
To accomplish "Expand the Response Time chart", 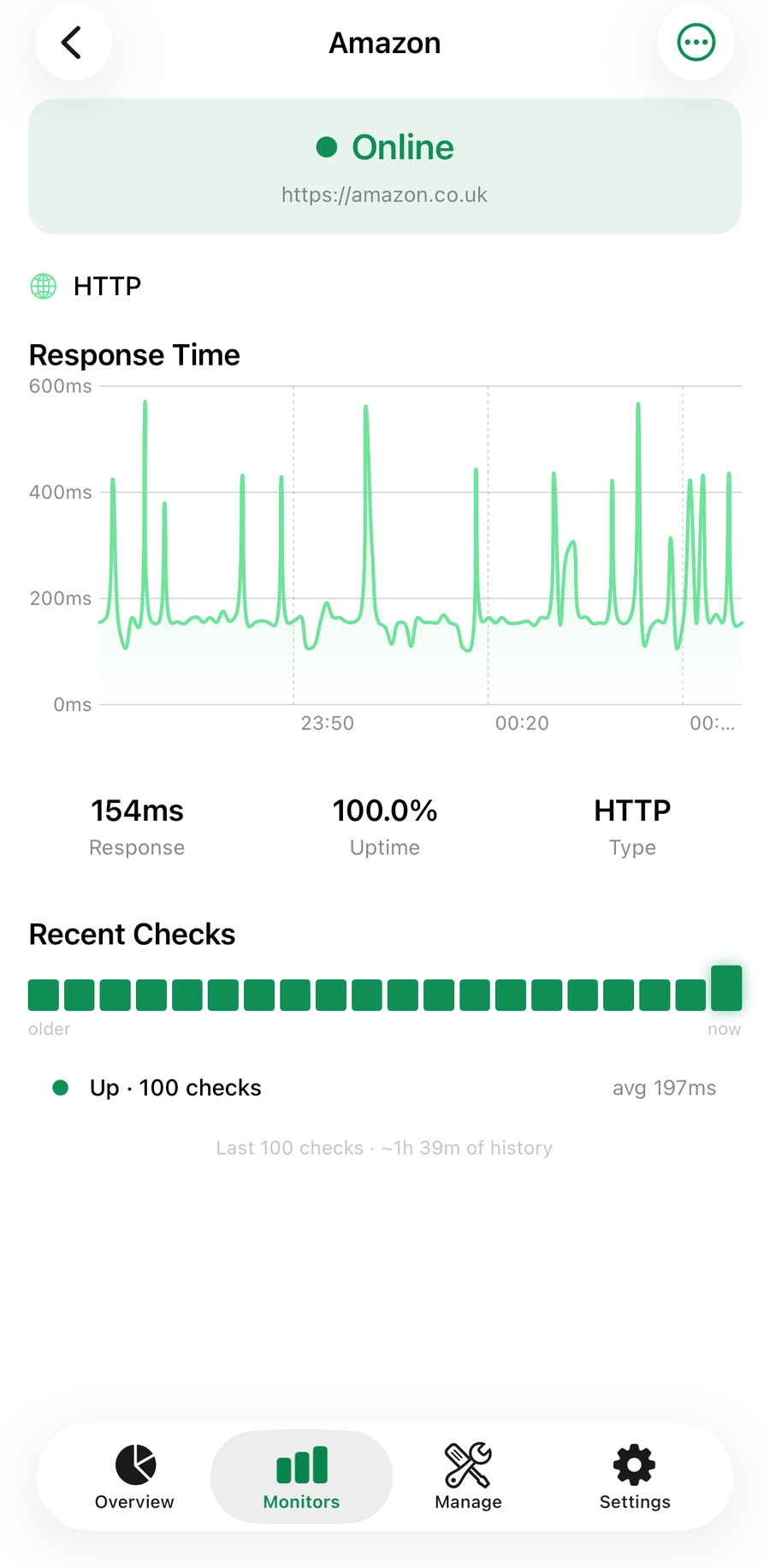I will [385, 548].
